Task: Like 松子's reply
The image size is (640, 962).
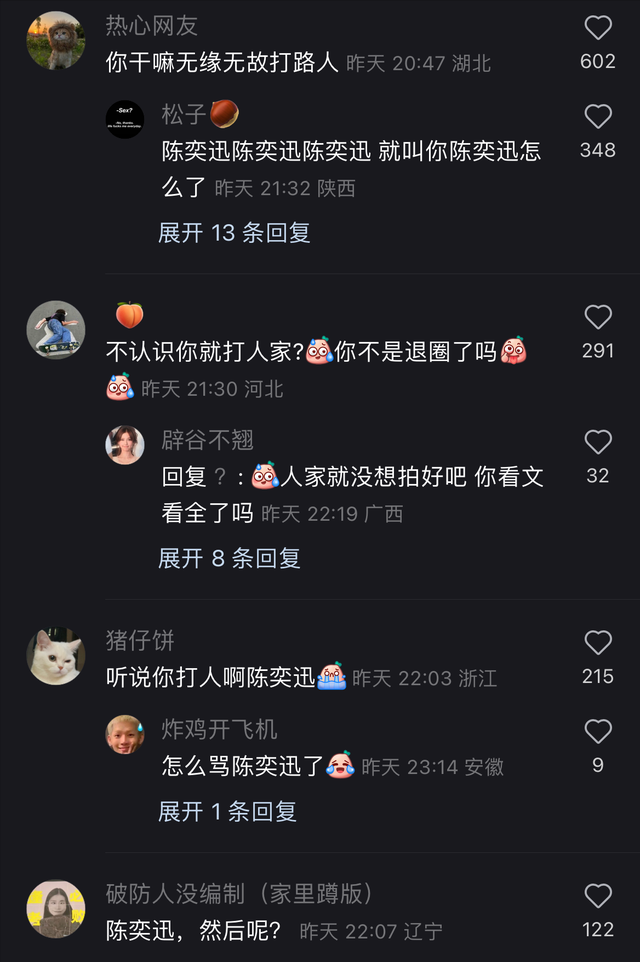Action: [597, 117]
